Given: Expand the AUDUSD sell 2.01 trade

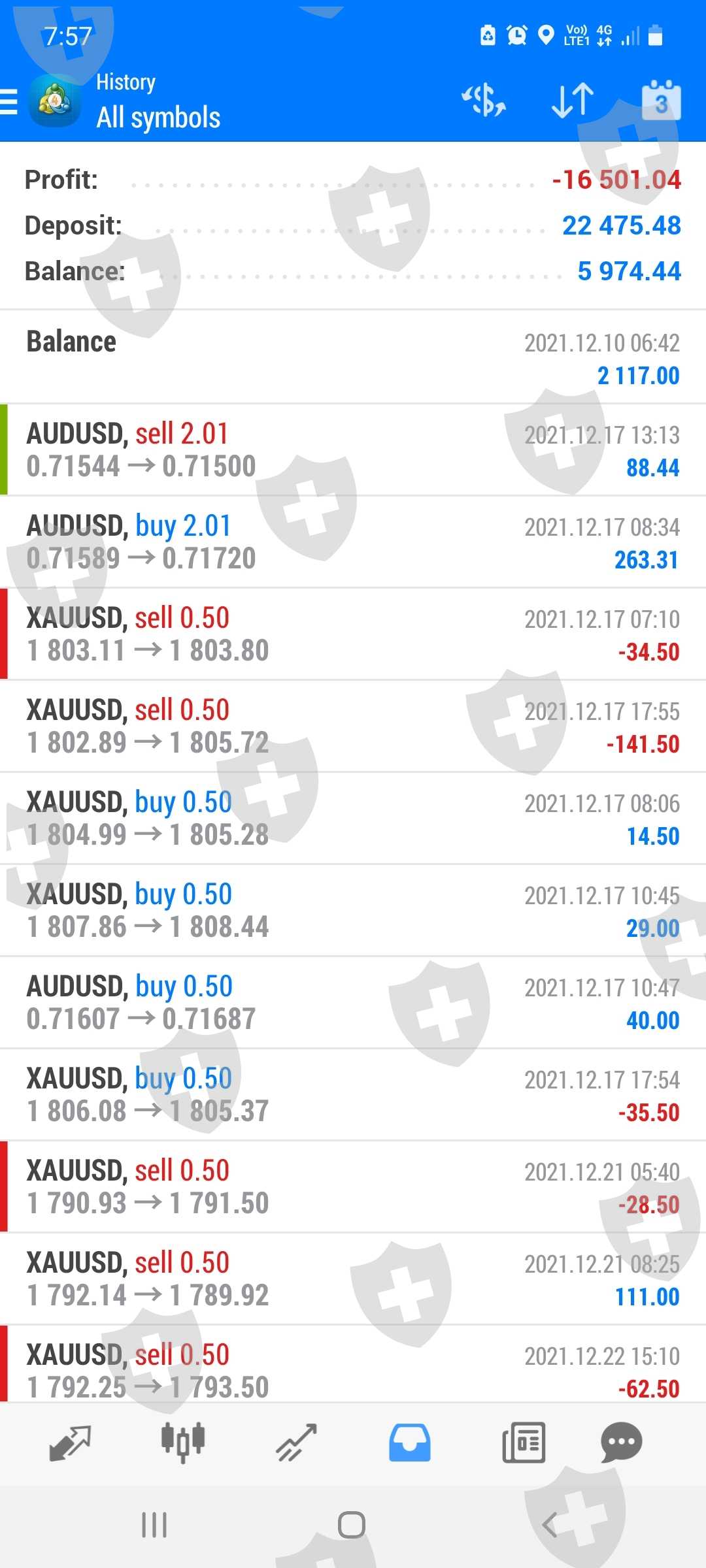Looking at the screenshot, I should click(353, 450).
